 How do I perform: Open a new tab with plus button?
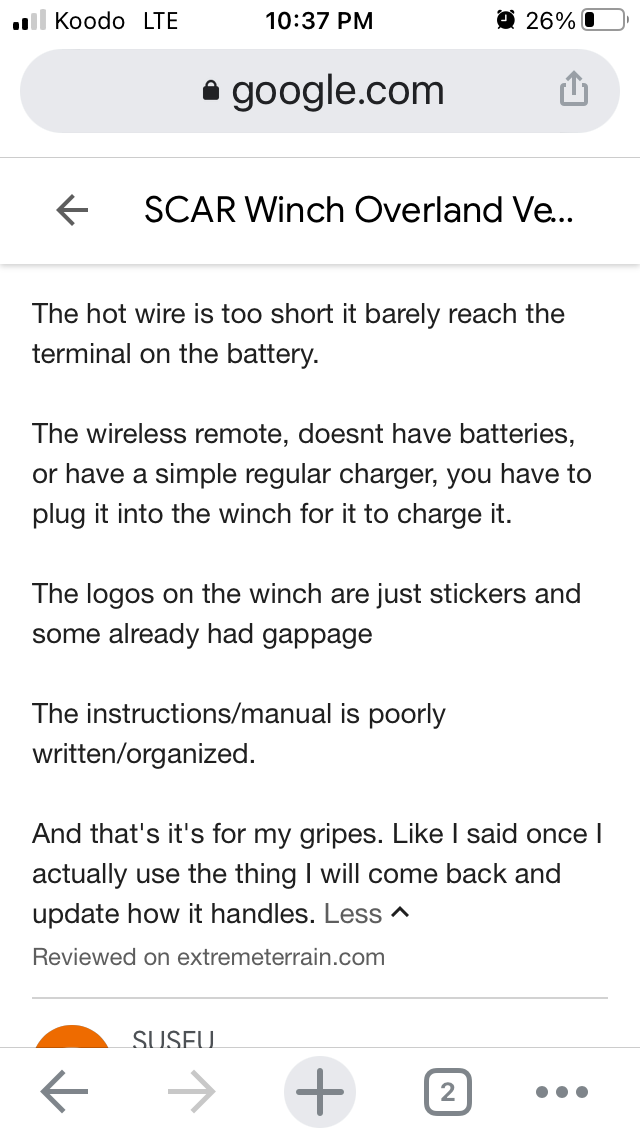point(320,1092)
